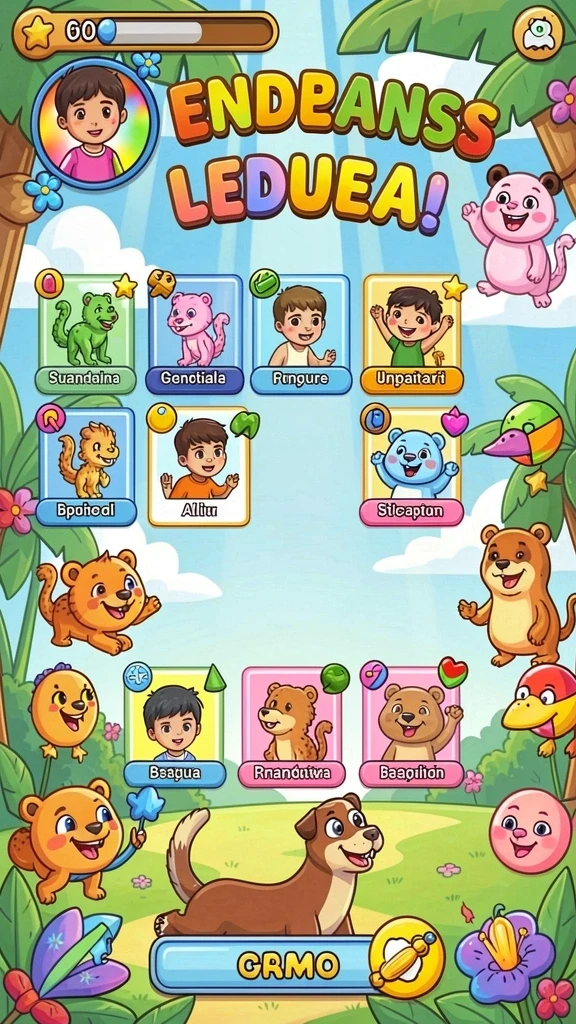Pick the Unpaitari card
The height and width of the screenshot is (1024, 576).
coord(412,334)
